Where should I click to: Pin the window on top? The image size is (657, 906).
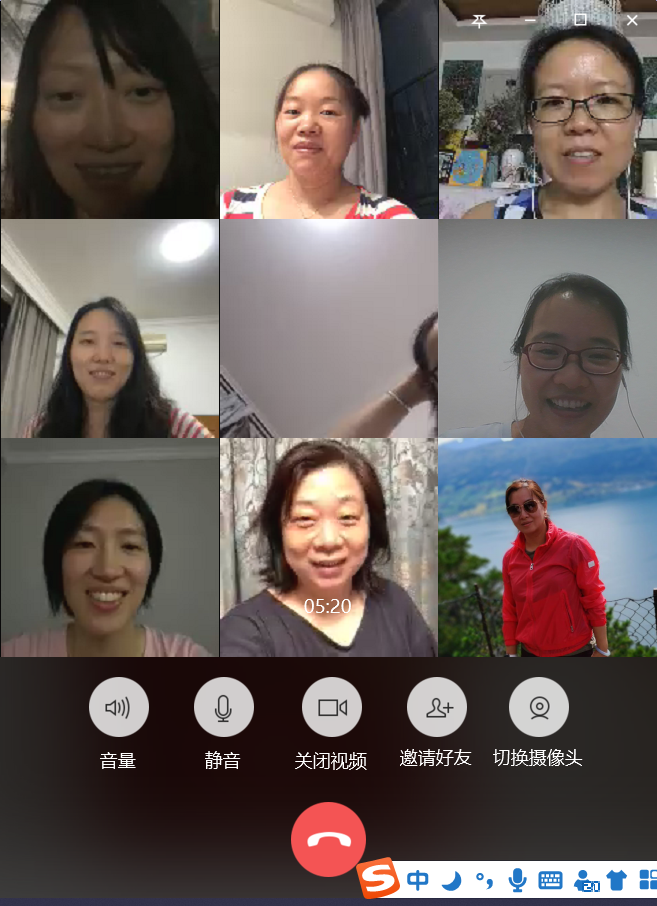click(479, 20)
